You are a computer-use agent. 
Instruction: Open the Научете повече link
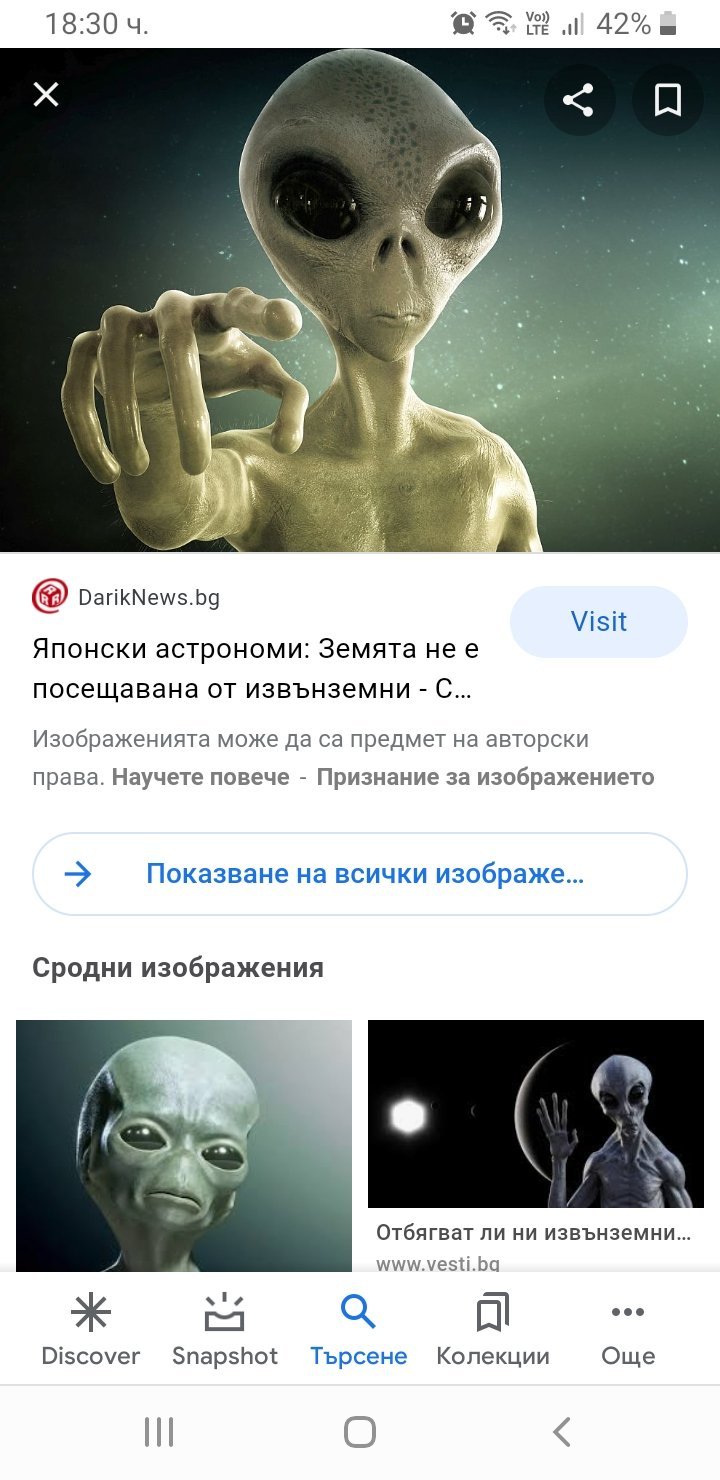coord(200,777)
